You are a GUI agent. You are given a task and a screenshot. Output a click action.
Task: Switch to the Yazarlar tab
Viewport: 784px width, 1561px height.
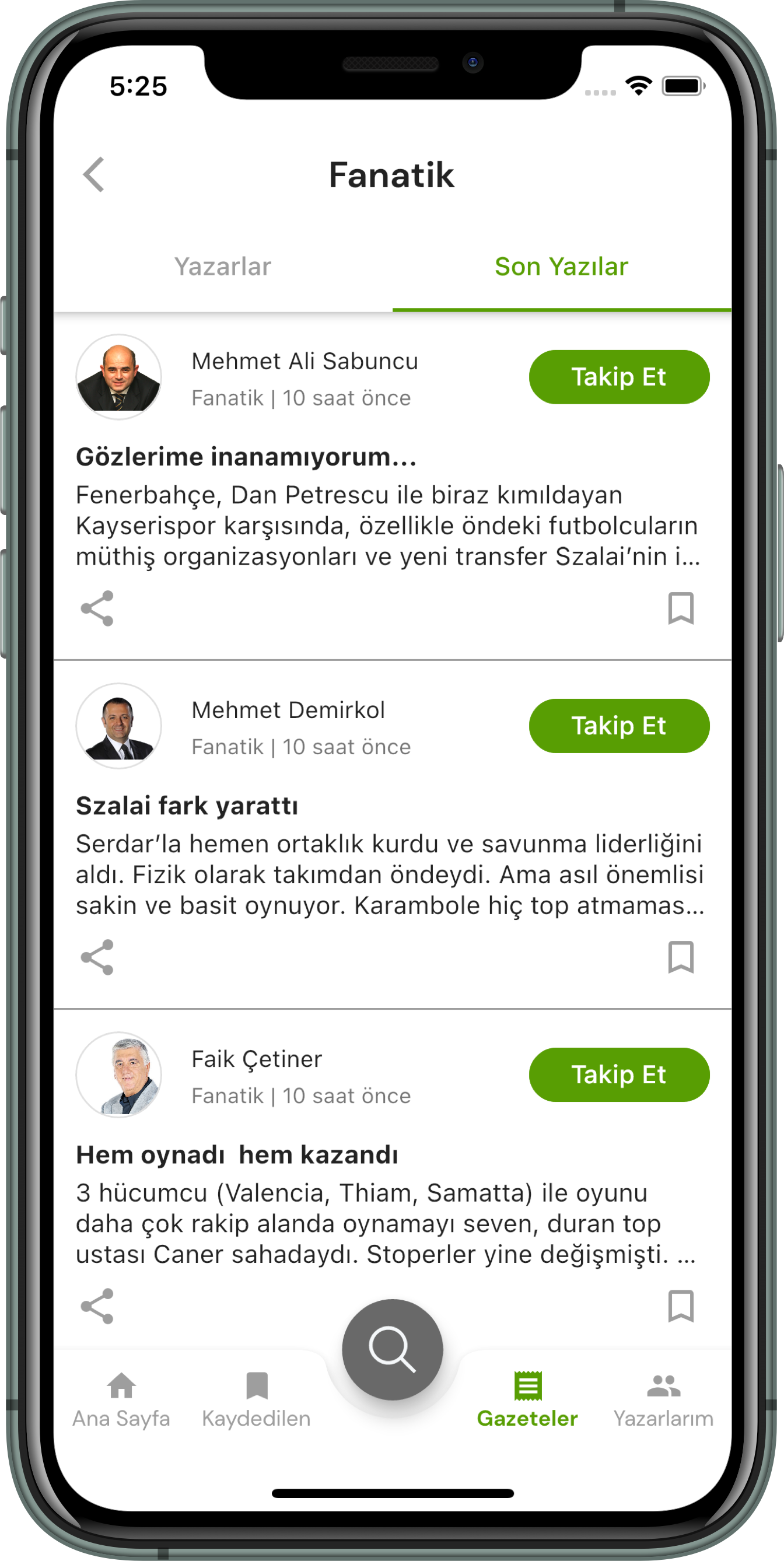pos(222,265)
